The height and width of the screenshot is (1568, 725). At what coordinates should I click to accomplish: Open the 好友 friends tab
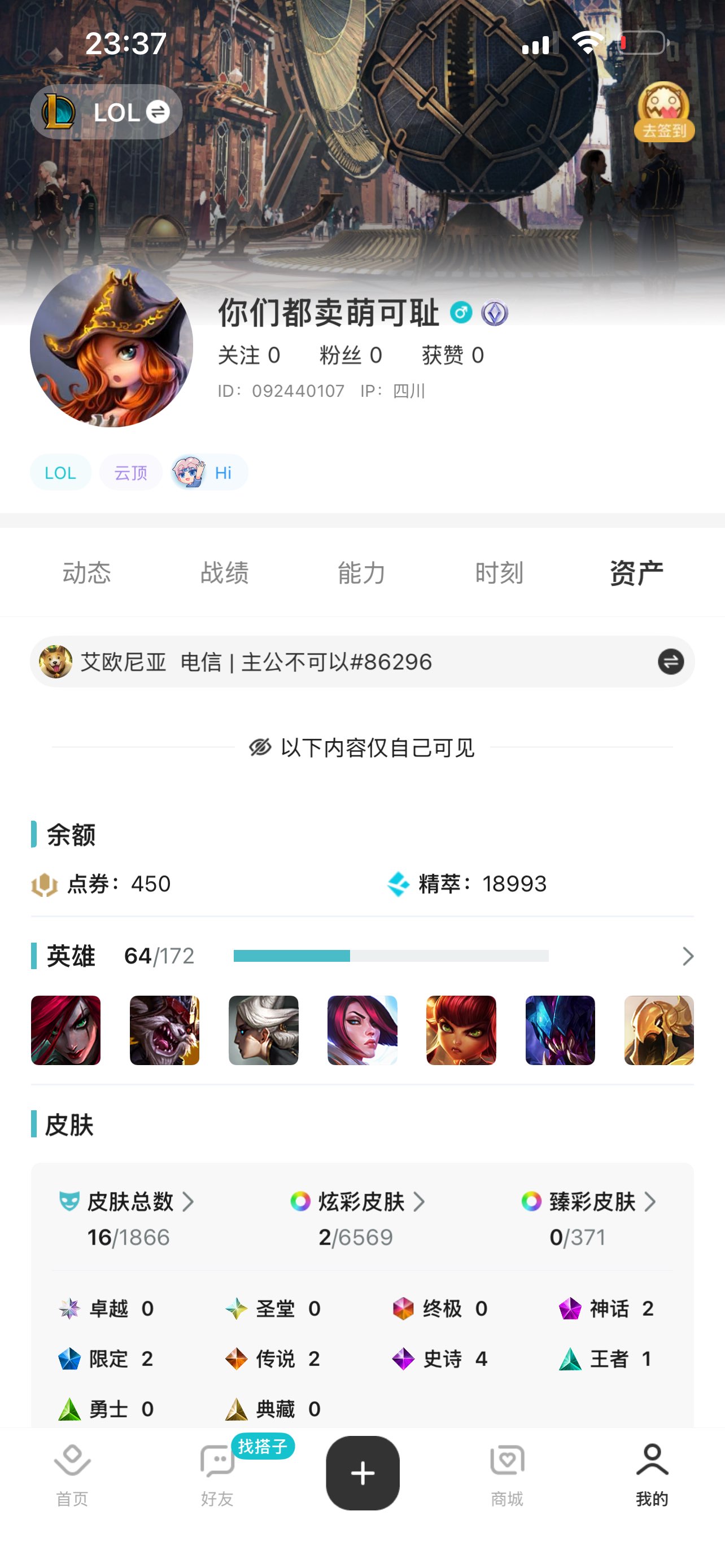click(217, 1474)
